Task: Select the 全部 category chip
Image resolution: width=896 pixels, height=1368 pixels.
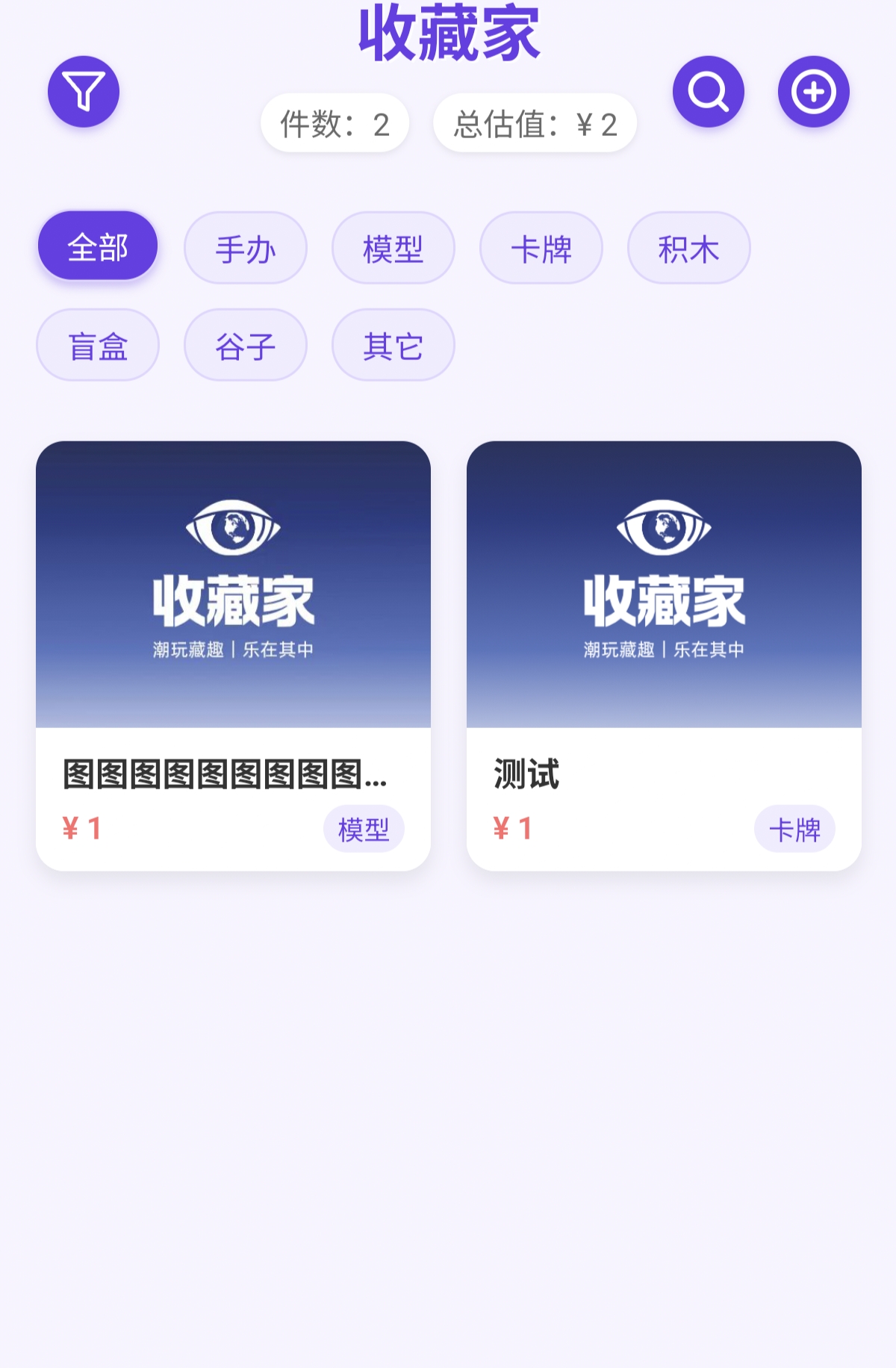Action: pyautogui.click(x=98, y=246)
